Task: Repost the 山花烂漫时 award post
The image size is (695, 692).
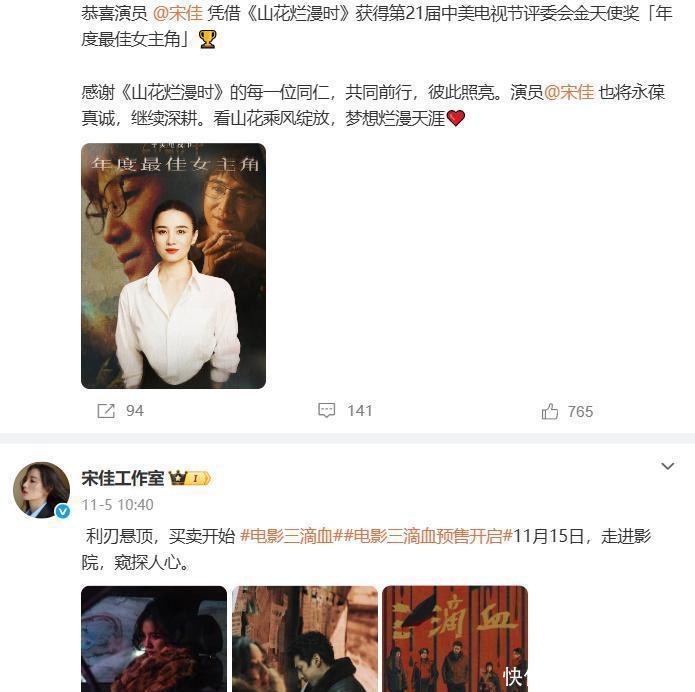Action: click(x=120, y=411)
